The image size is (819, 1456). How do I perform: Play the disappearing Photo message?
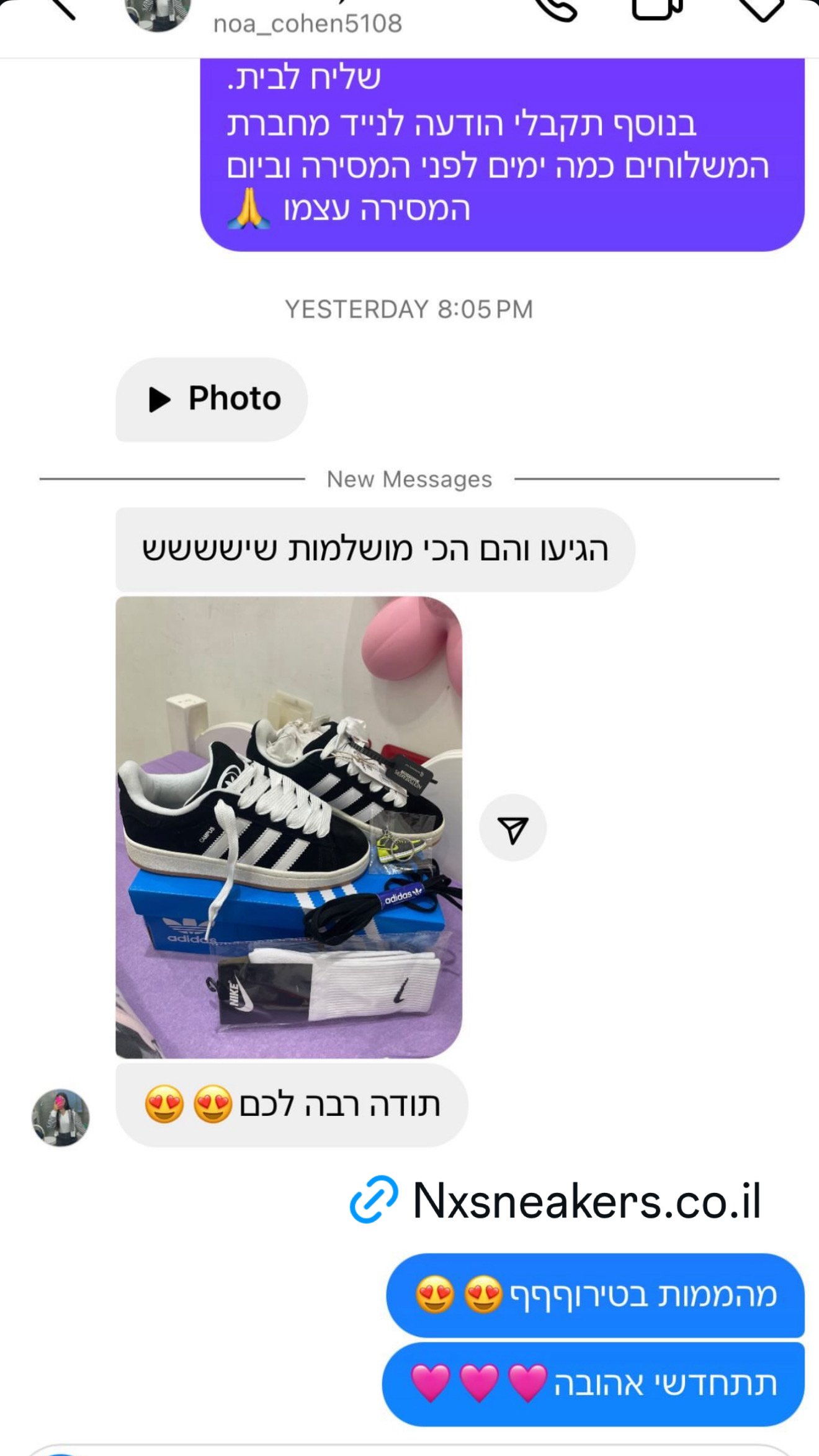(212, 399)
